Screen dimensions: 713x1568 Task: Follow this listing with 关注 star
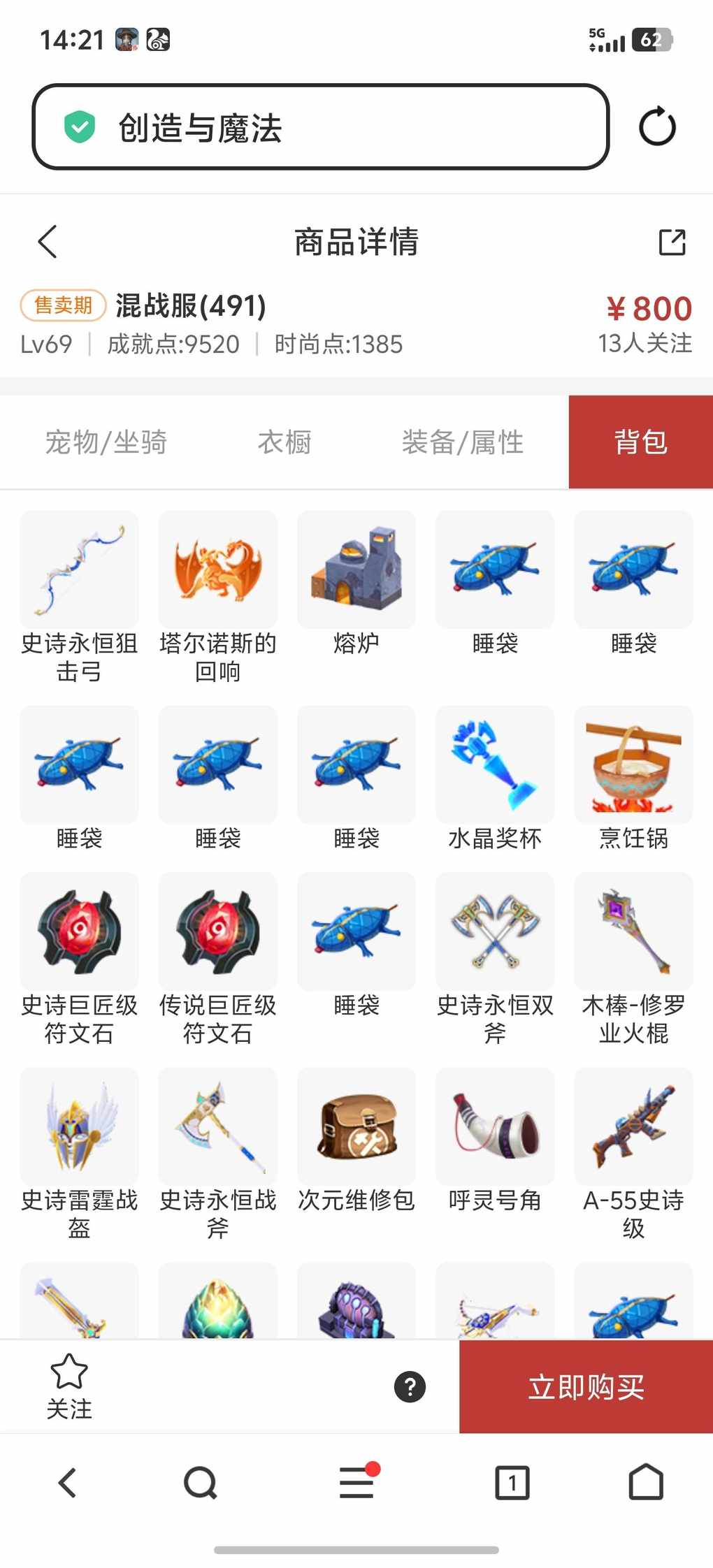click(69, 1386)
